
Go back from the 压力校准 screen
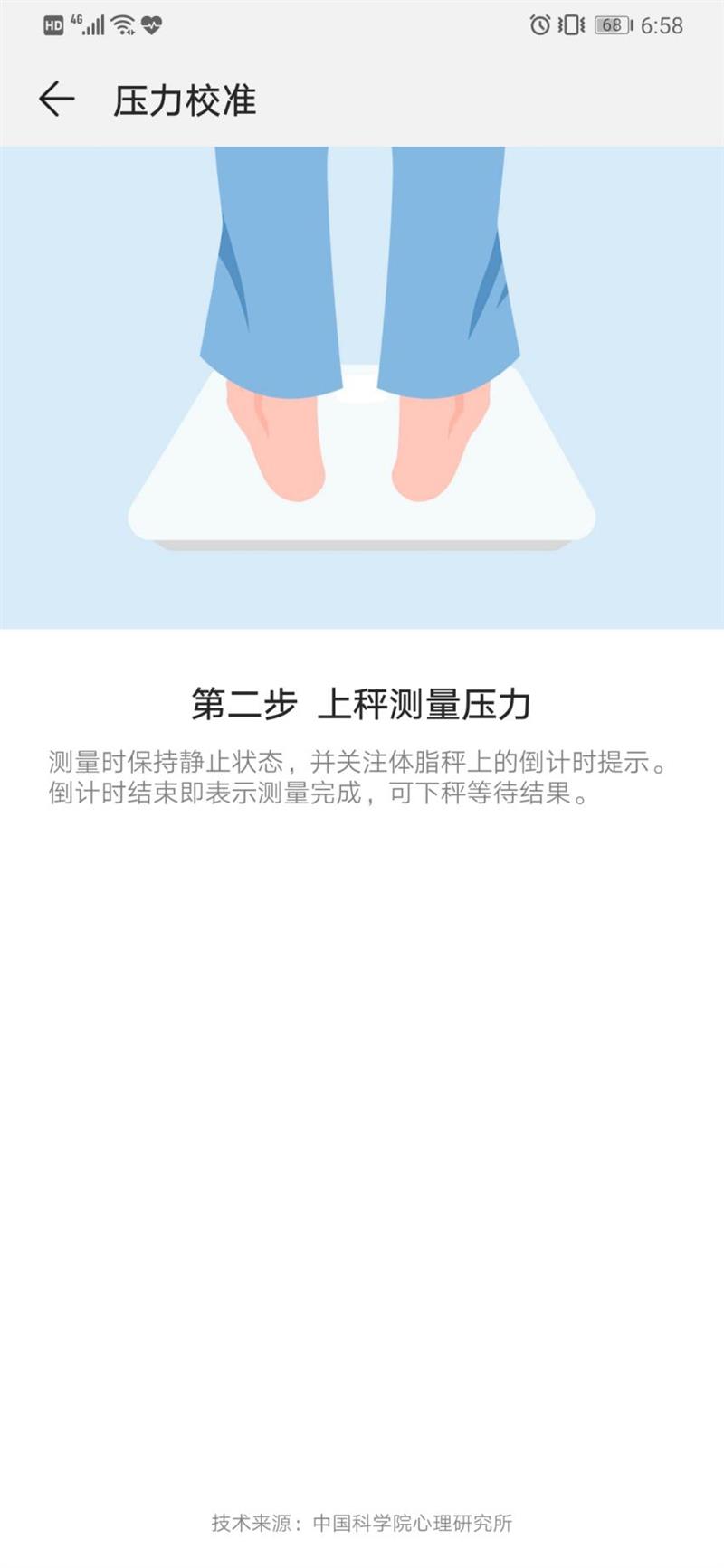56,99
